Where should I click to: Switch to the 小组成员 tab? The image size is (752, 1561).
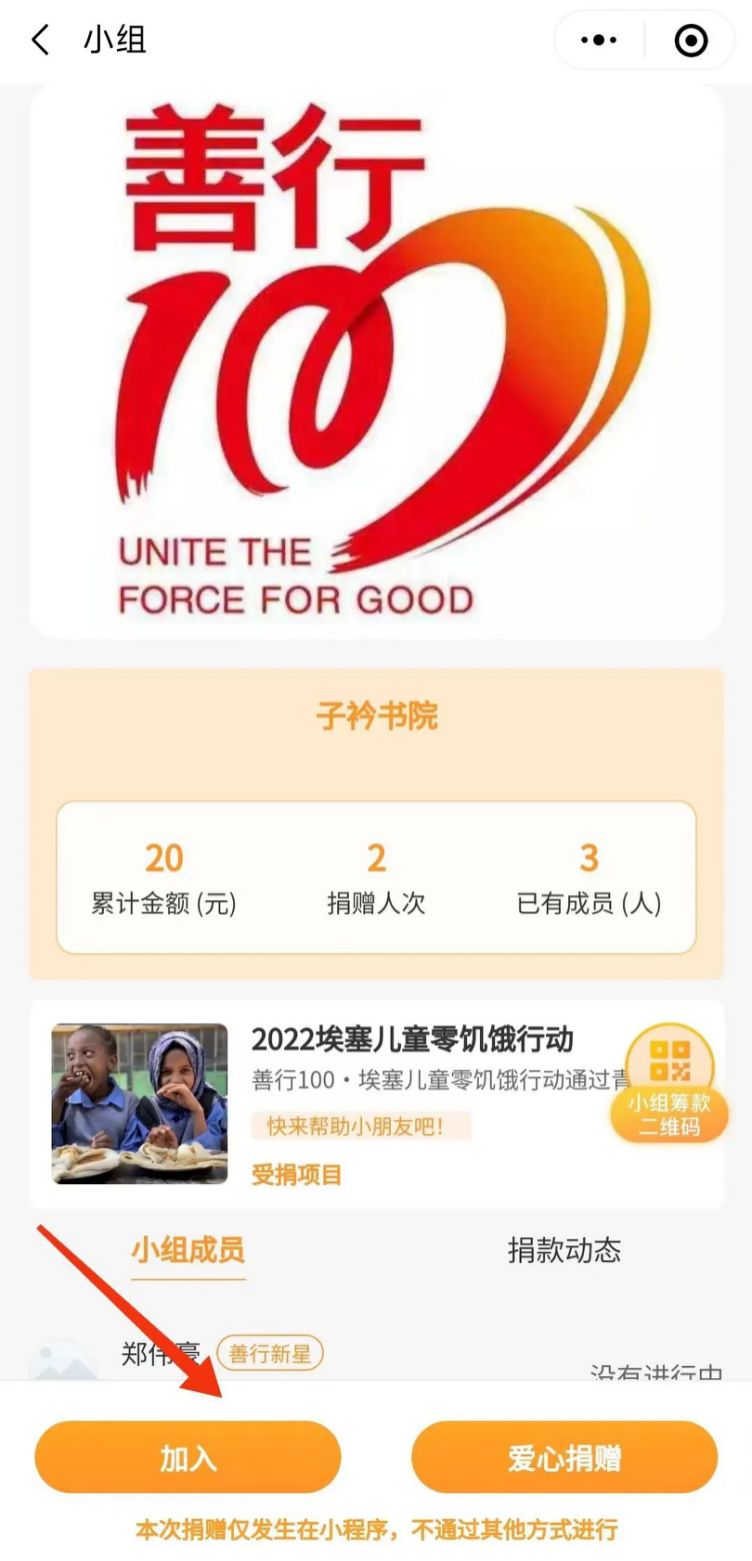188,1250
